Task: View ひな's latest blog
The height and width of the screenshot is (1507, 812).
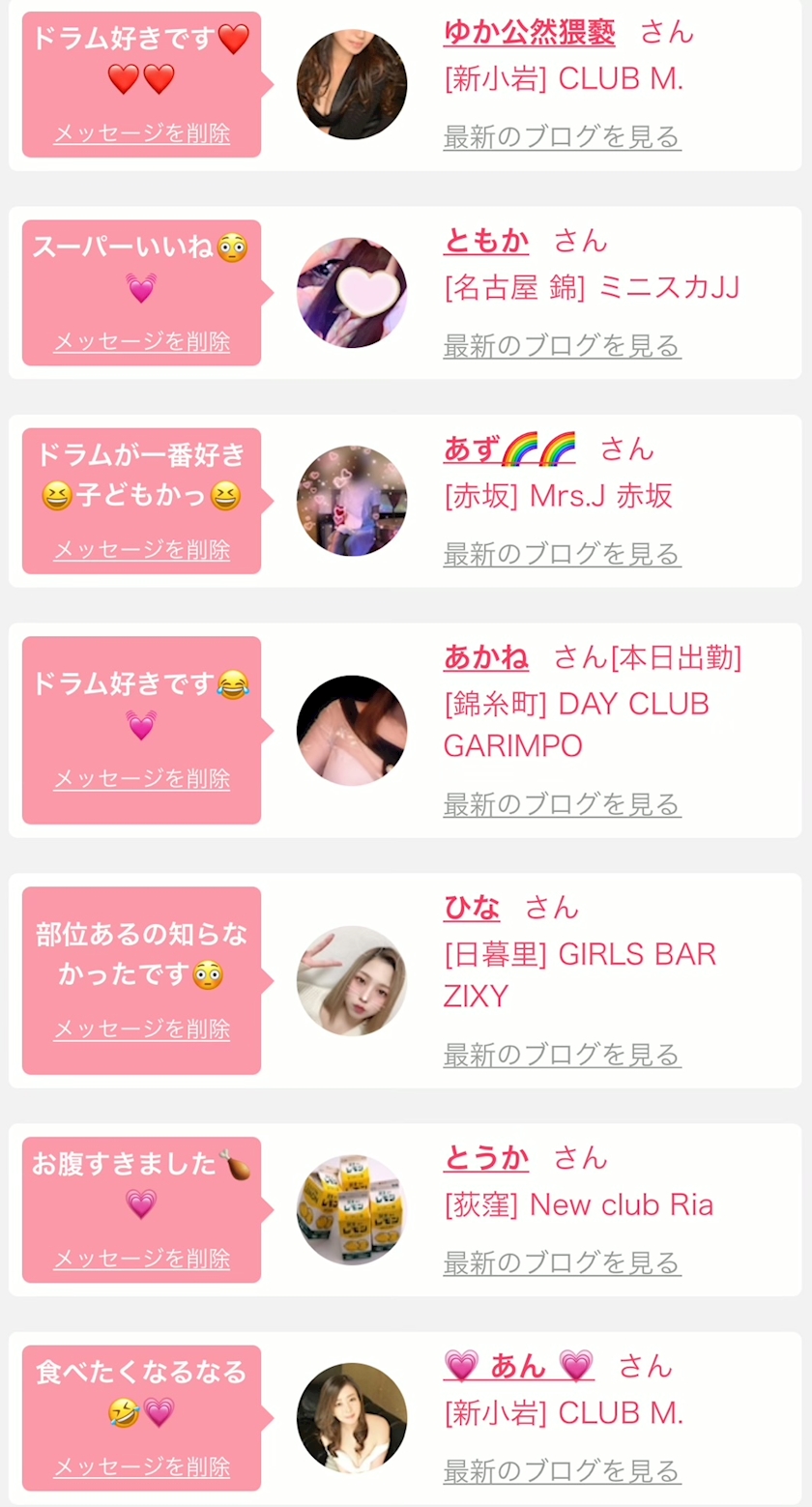Action: (562, 1055)
